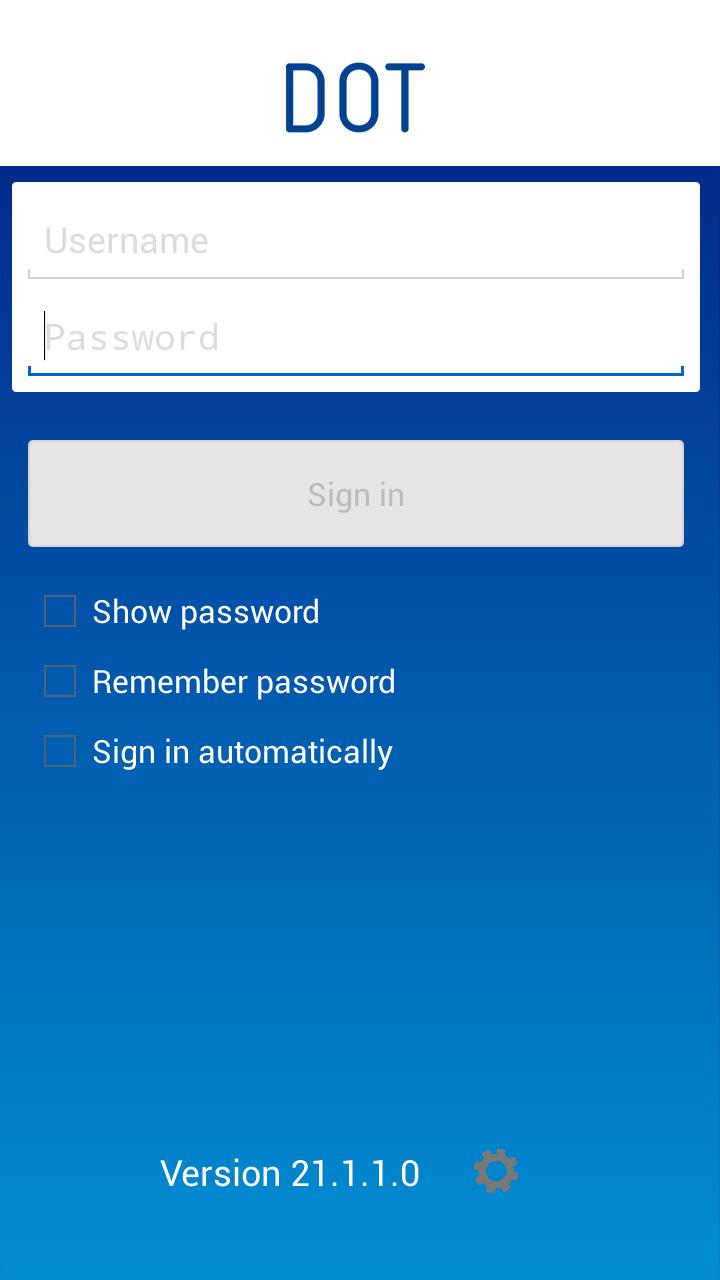Image resolution: width=720 pixels, height=1280 pixels.
Task: Tick the Remember password option
Action: [x=59, y=681]
